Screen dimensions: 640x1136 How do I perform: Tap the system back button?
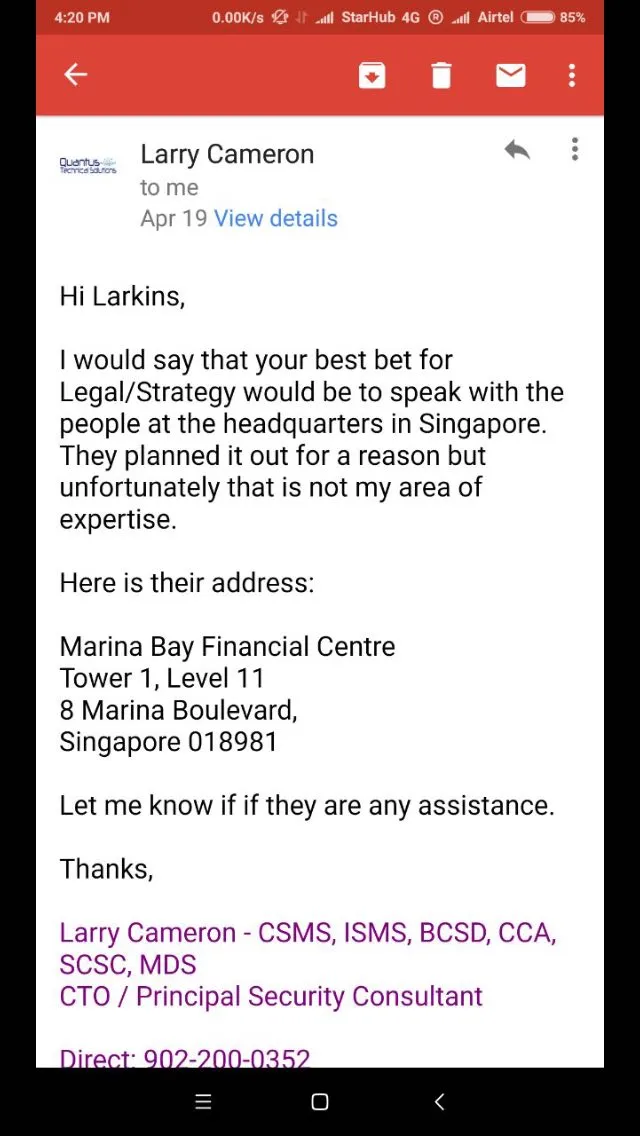click(x=439, y=1102)
